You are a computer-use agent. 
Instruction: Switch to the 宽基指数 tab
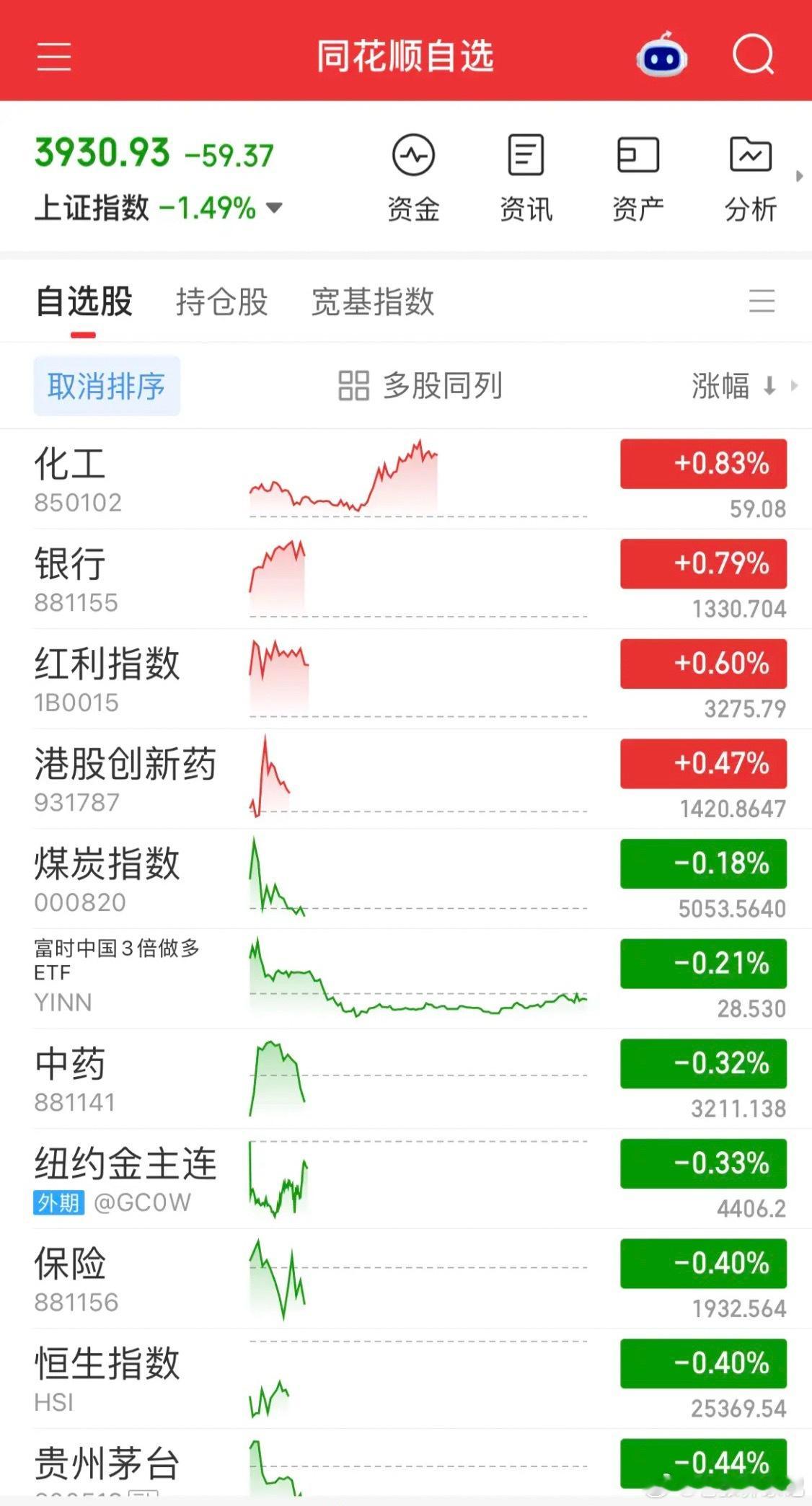pos(373,301)
